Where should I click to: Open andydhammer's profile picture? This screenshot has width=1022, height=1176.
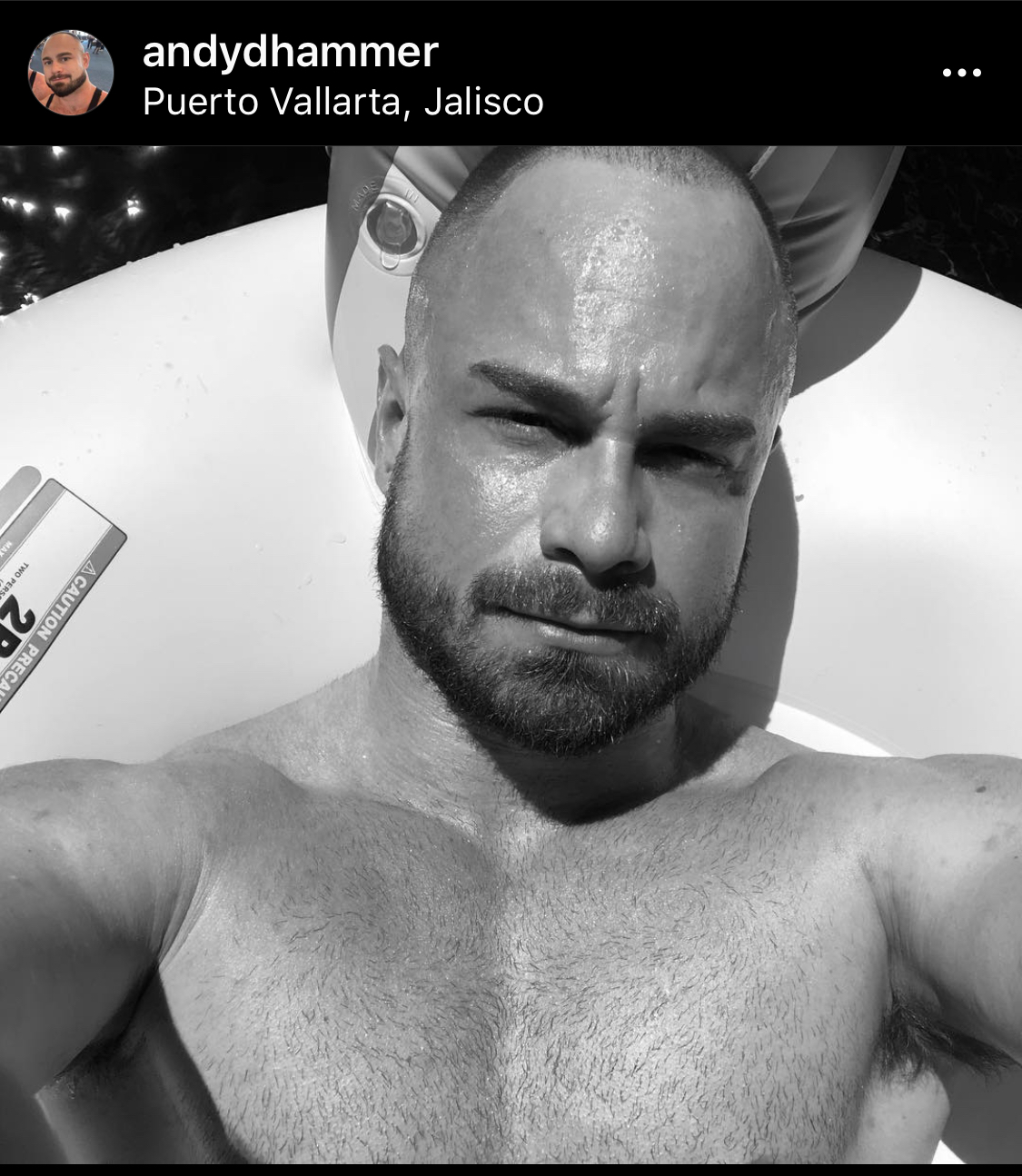[71, 74]
